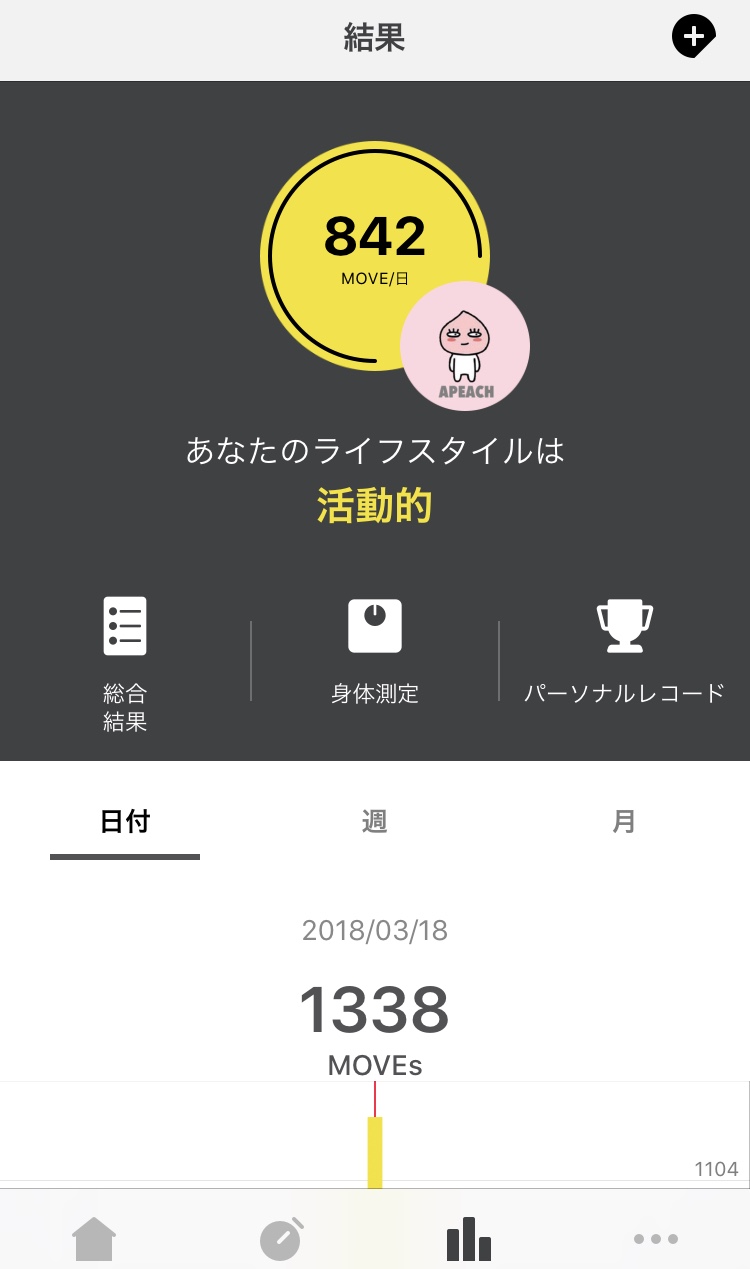Select the yellow bar for 2018/03/18
Viewport: 750px width, 1269px height.
tap(375, 1150)
